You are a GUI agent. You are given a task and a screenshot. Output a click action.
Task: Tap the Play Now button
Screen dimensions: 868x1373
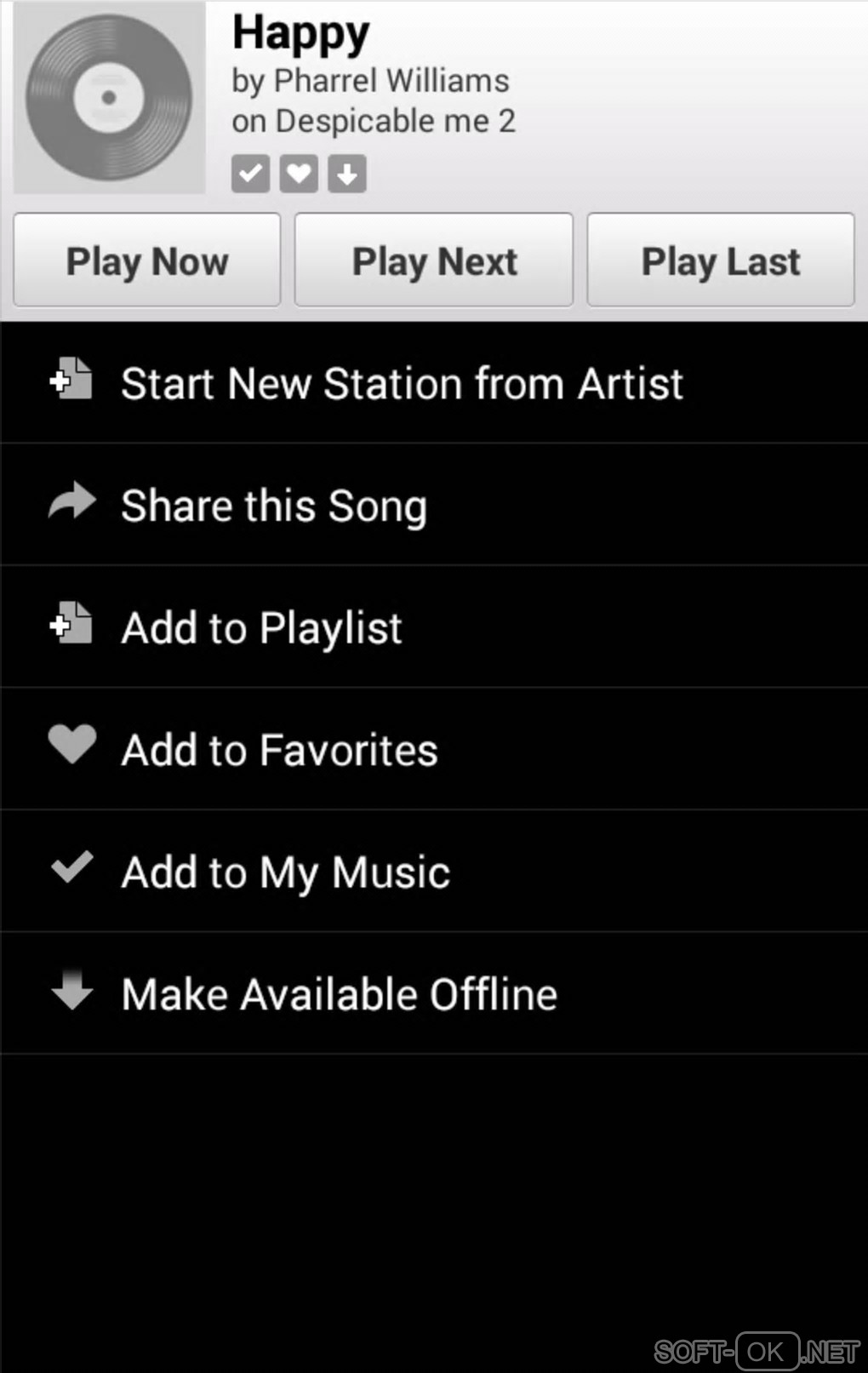(x=147, y=260)
